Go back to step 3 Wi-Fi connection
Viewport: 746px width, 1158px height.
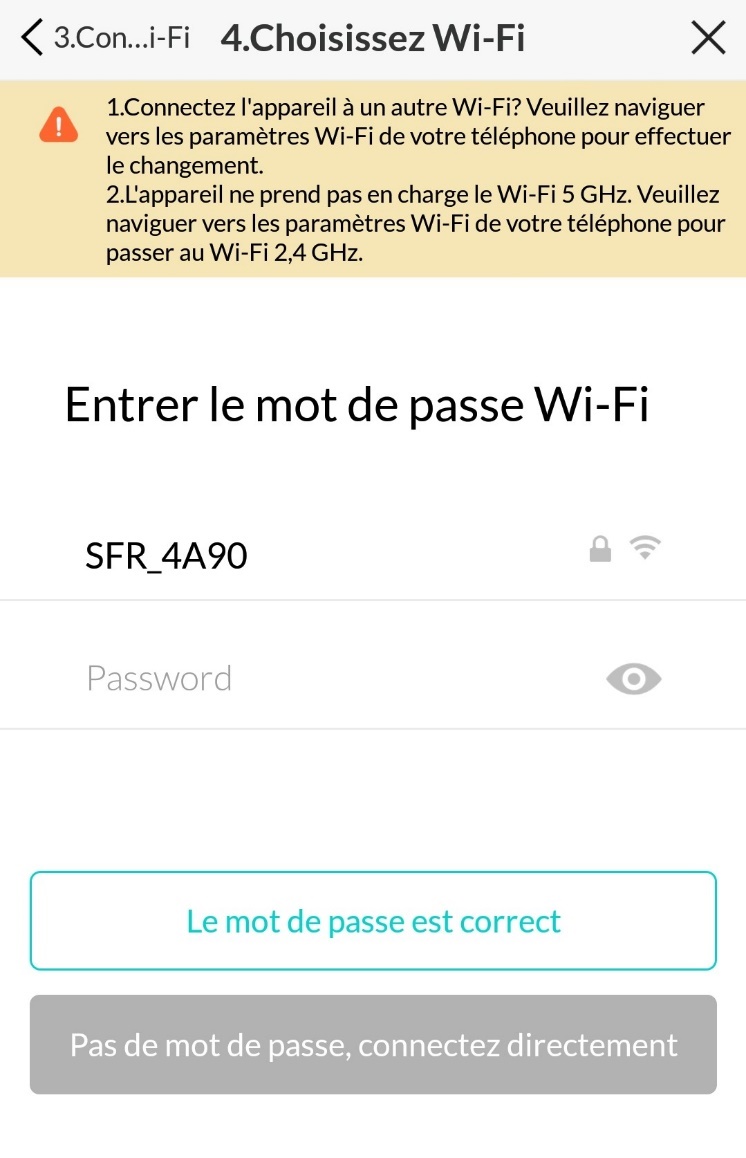coord(105,38)
